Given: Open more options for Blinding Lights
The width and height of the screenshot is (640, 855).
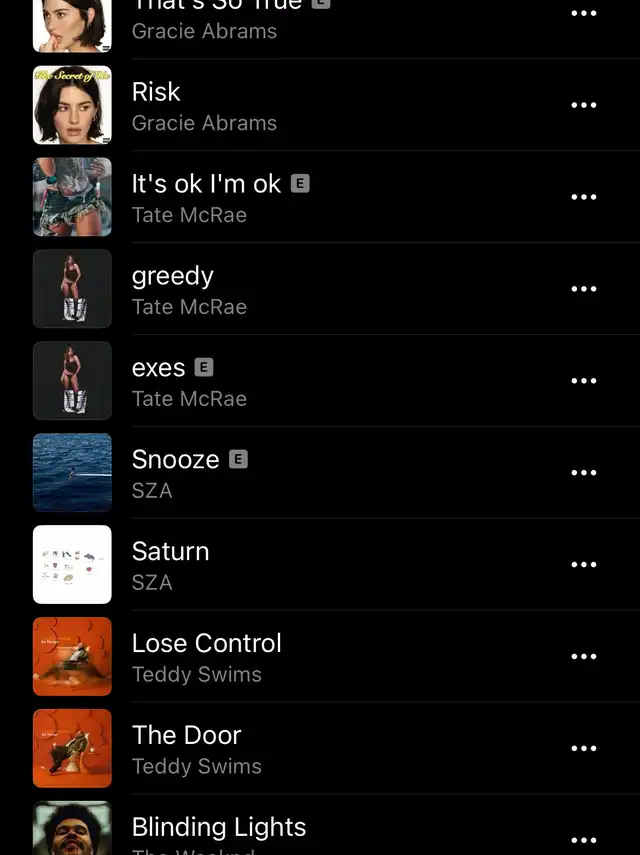Looking at the screenshot, I should point(583,840).
